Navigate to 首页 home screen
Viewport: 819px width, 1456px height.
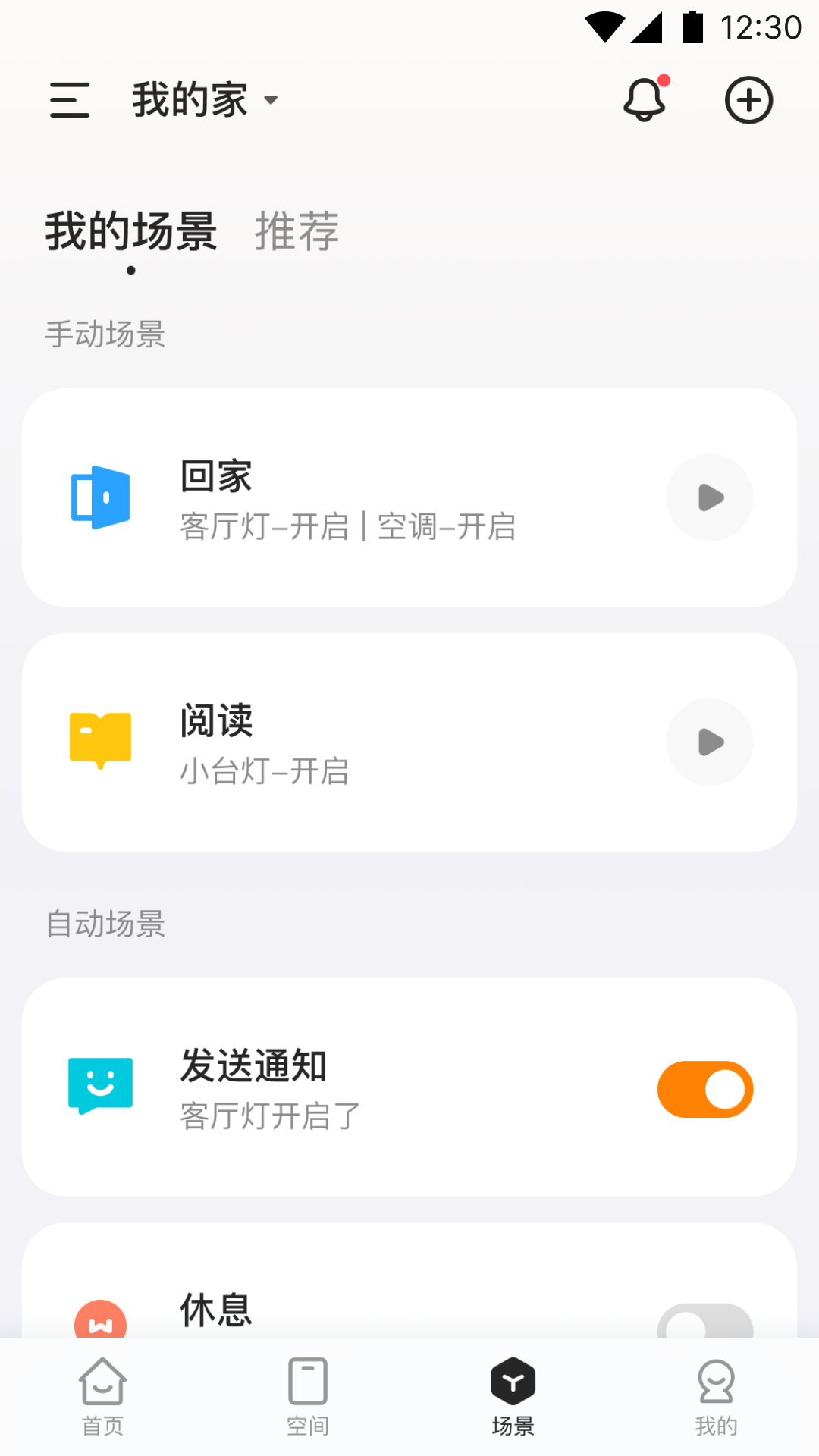click(x=102, y=1399)
